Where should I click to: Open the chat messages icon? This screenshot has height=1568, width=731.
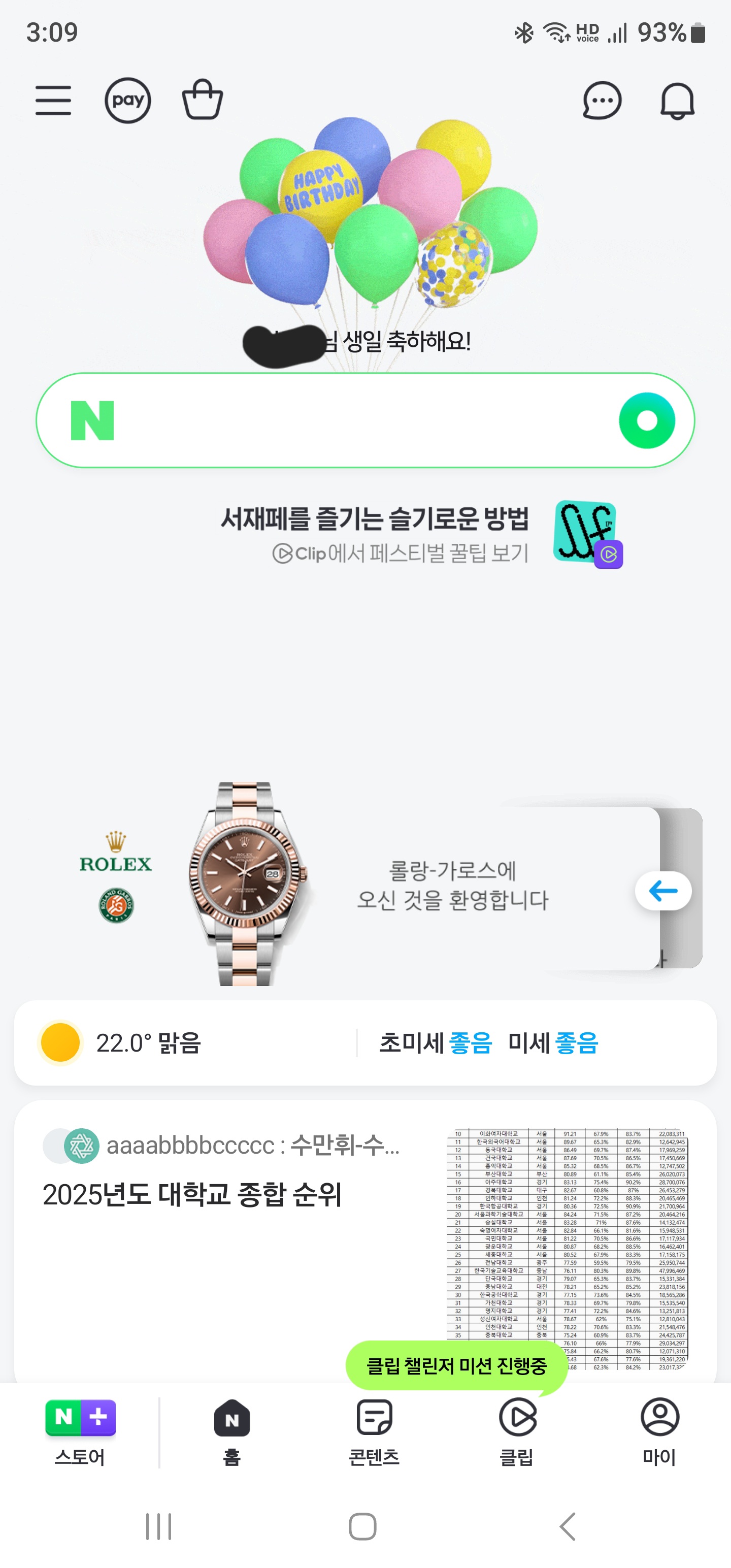pyautogui.click(x=602, y=101)
